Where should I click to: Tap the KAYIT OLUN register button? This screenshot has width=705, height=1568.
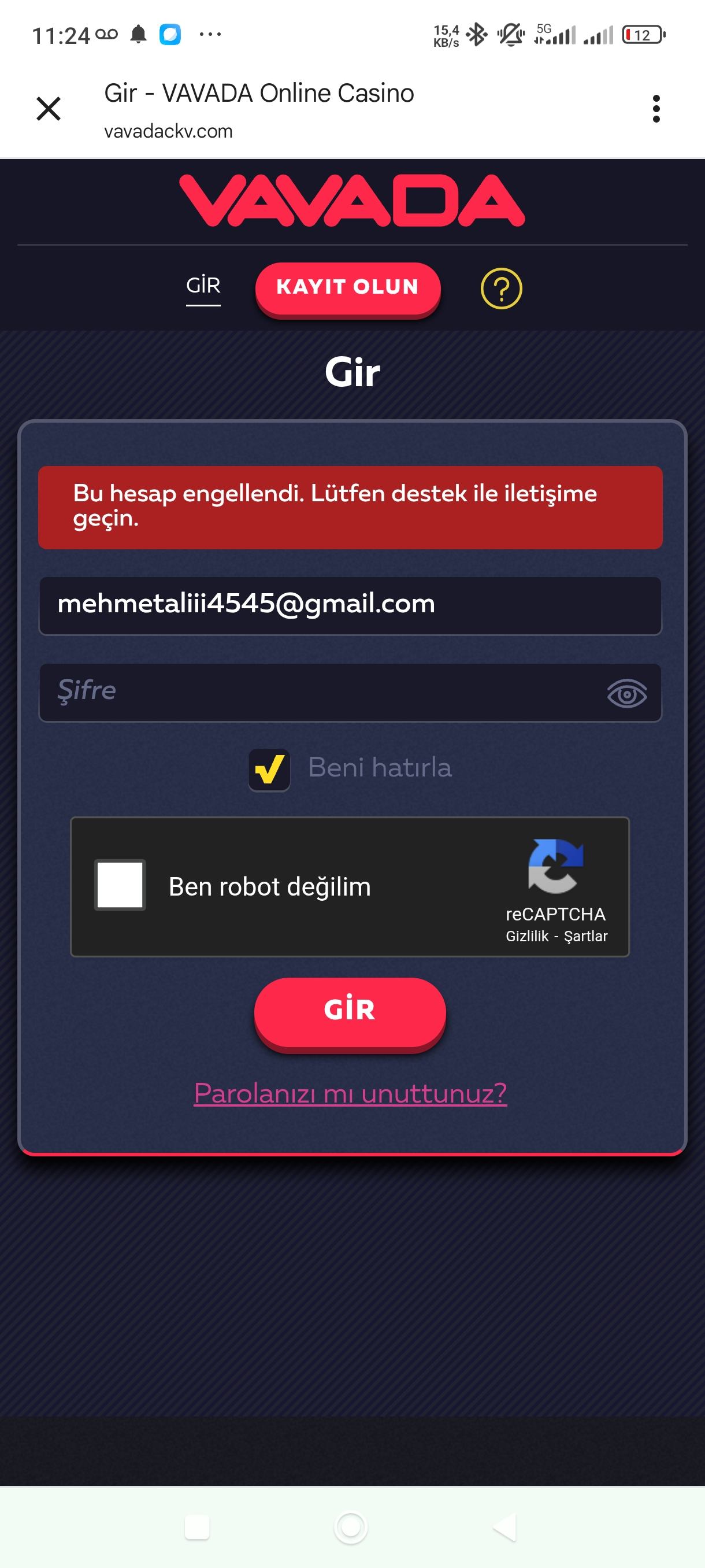[x=348, y=287]
